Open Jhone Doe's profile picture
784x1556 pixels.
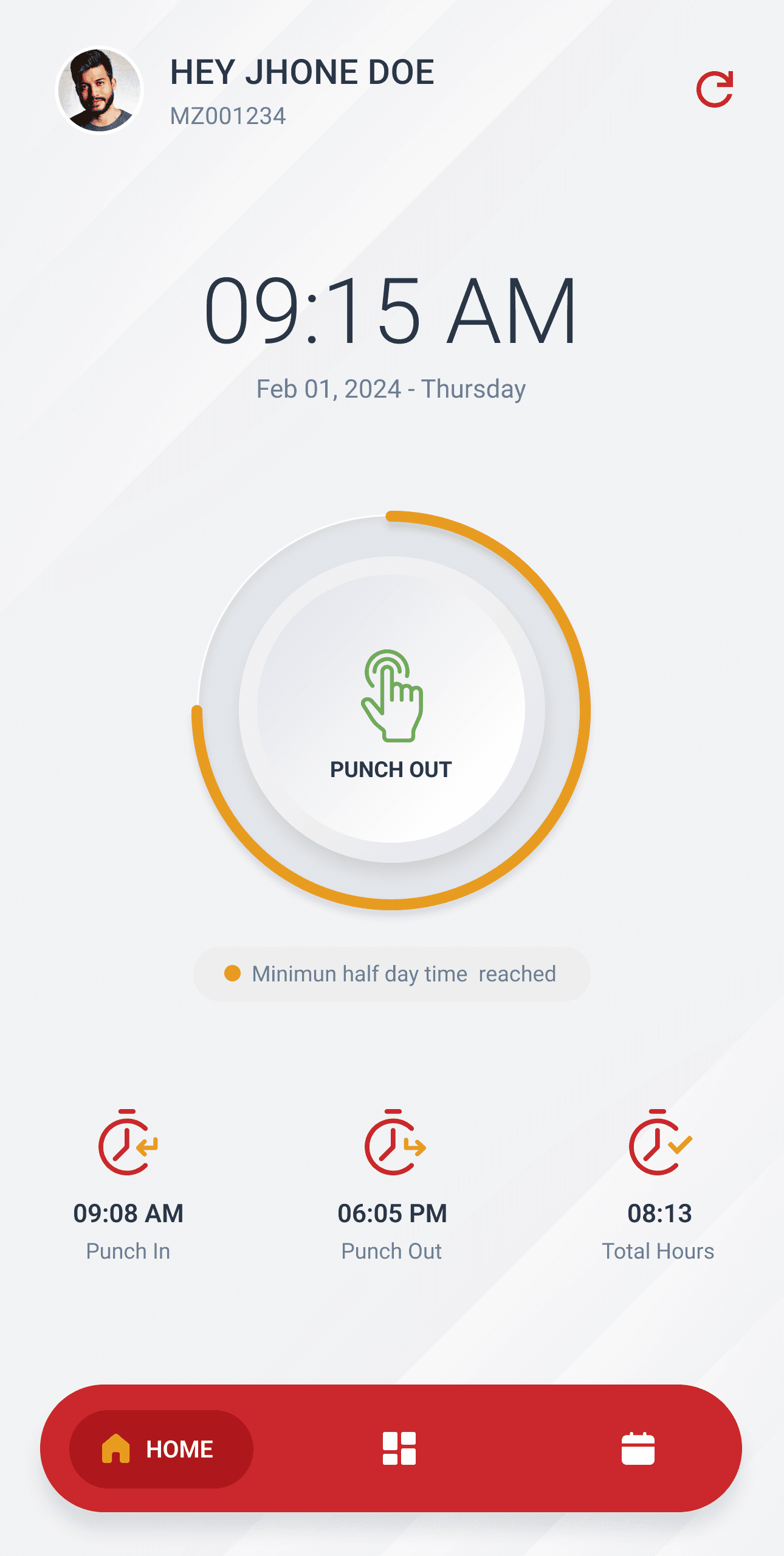point(100,91)
